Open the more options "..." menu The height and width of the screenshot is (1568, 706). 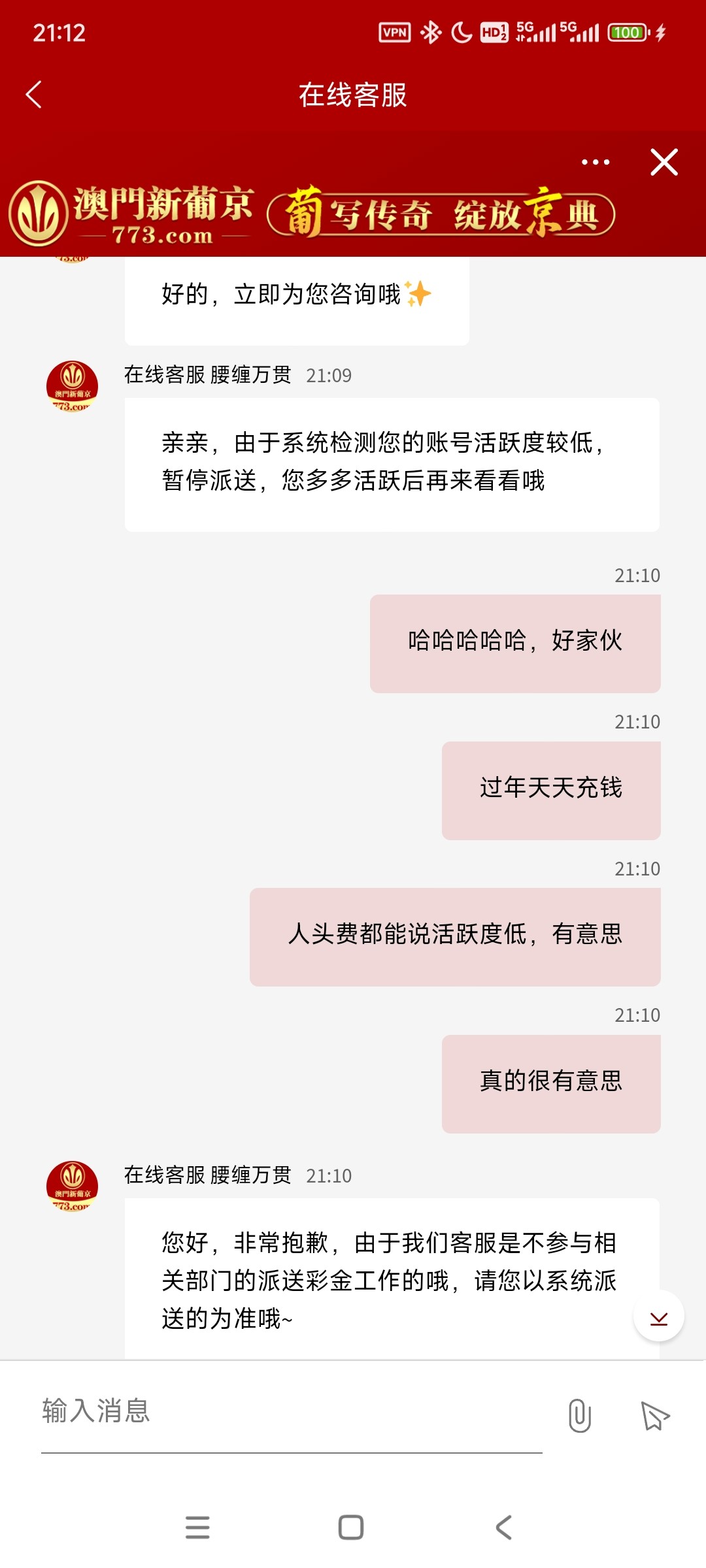click(x=594, y=161)
